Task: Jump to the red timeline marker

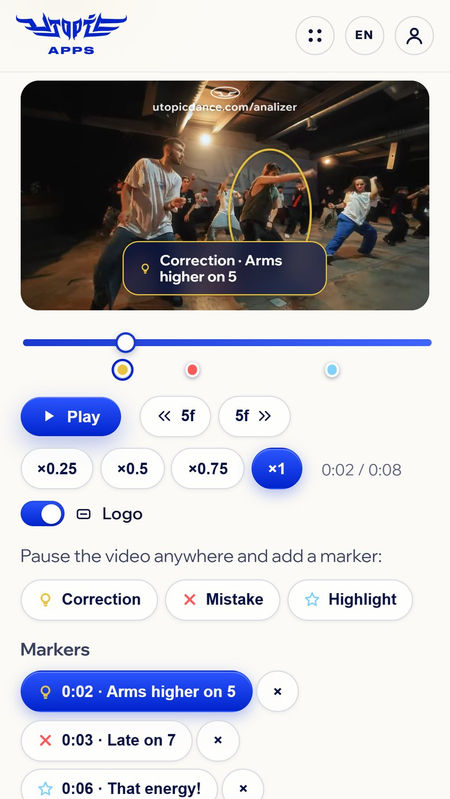Action: (192, 370)
